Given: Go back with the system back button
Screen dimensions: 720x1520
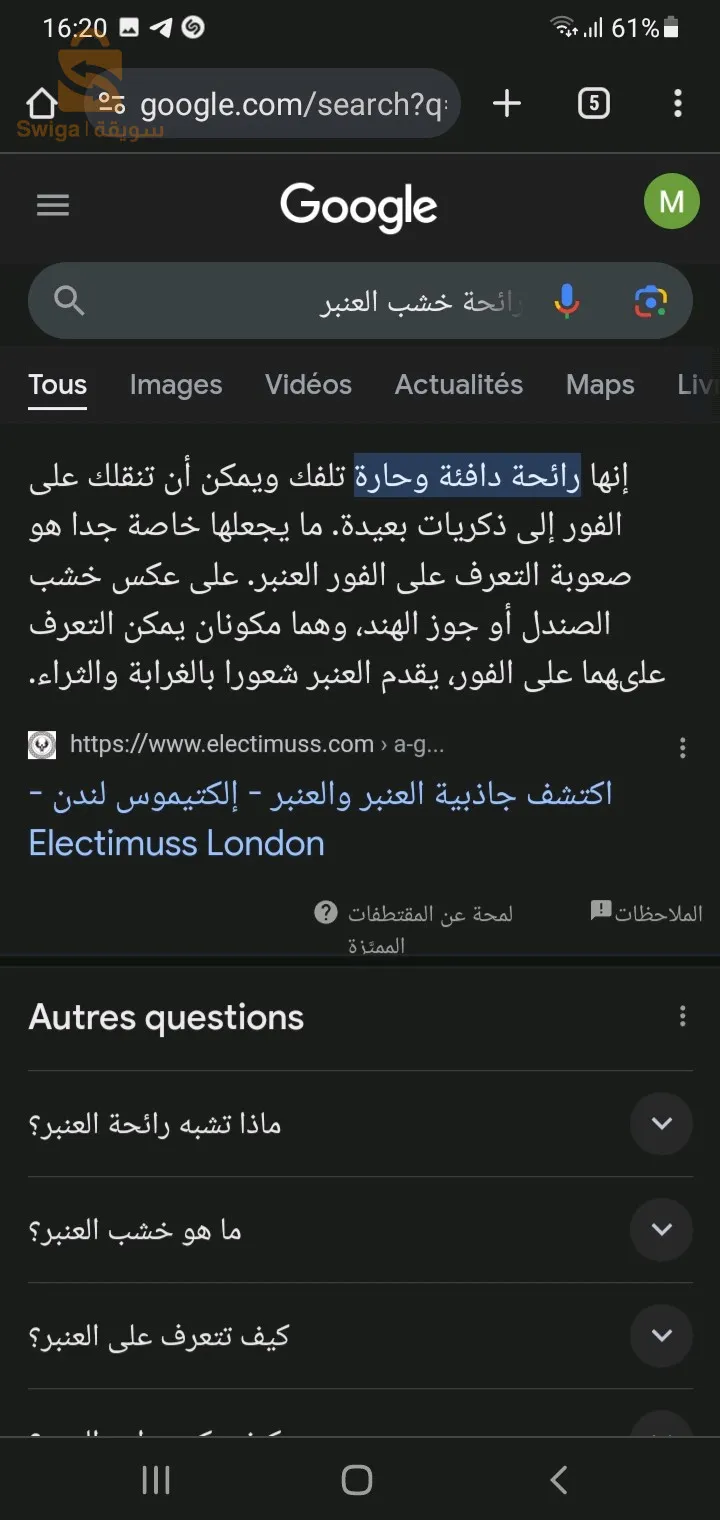Looking at the screenshot, I should [x=559, y=1480].
